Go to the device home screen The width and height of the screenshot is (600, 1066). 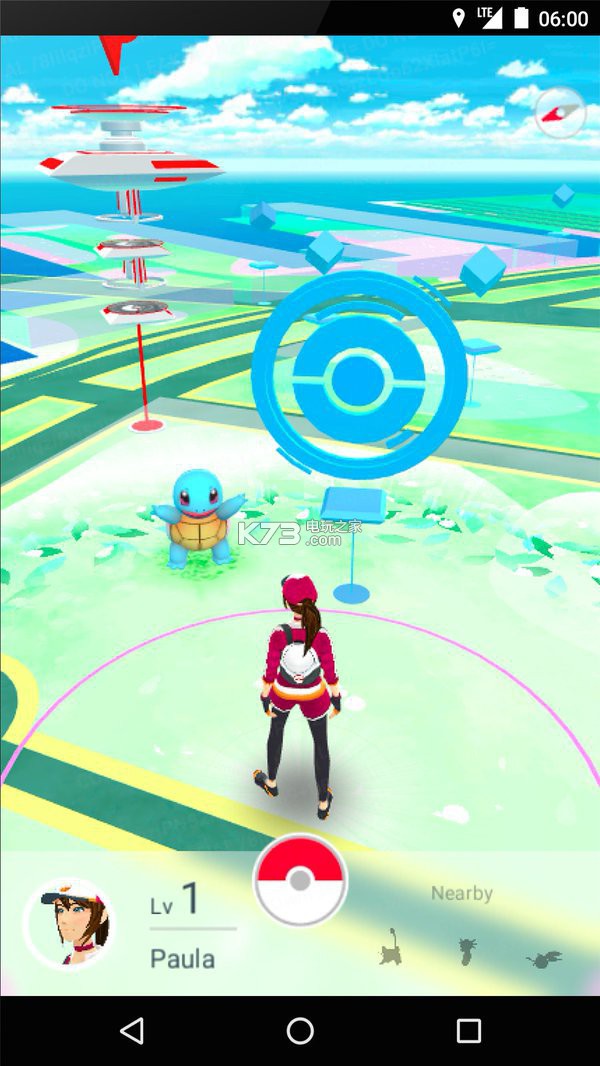click(300, 1030)
